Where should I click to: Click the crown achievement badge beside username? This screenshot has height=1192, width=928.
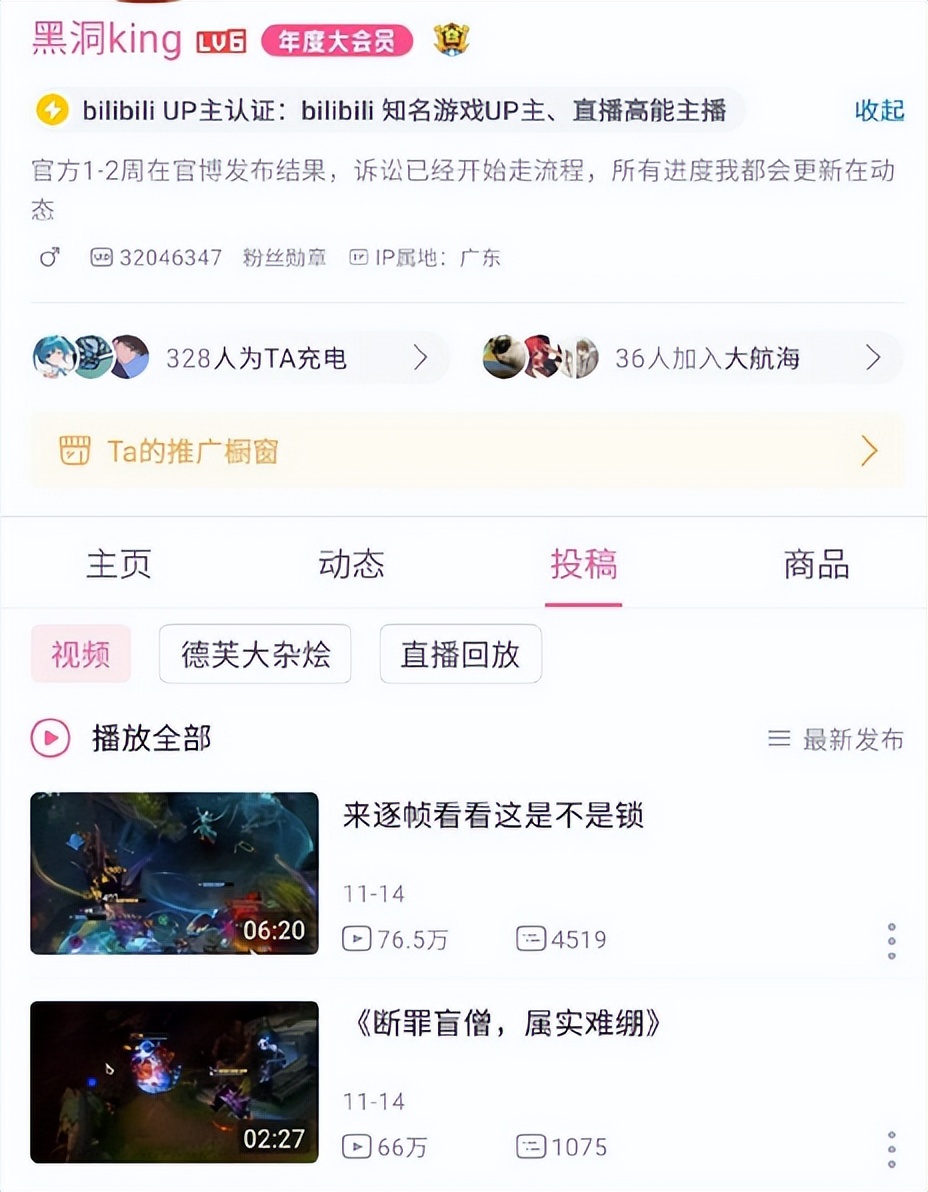453,40
